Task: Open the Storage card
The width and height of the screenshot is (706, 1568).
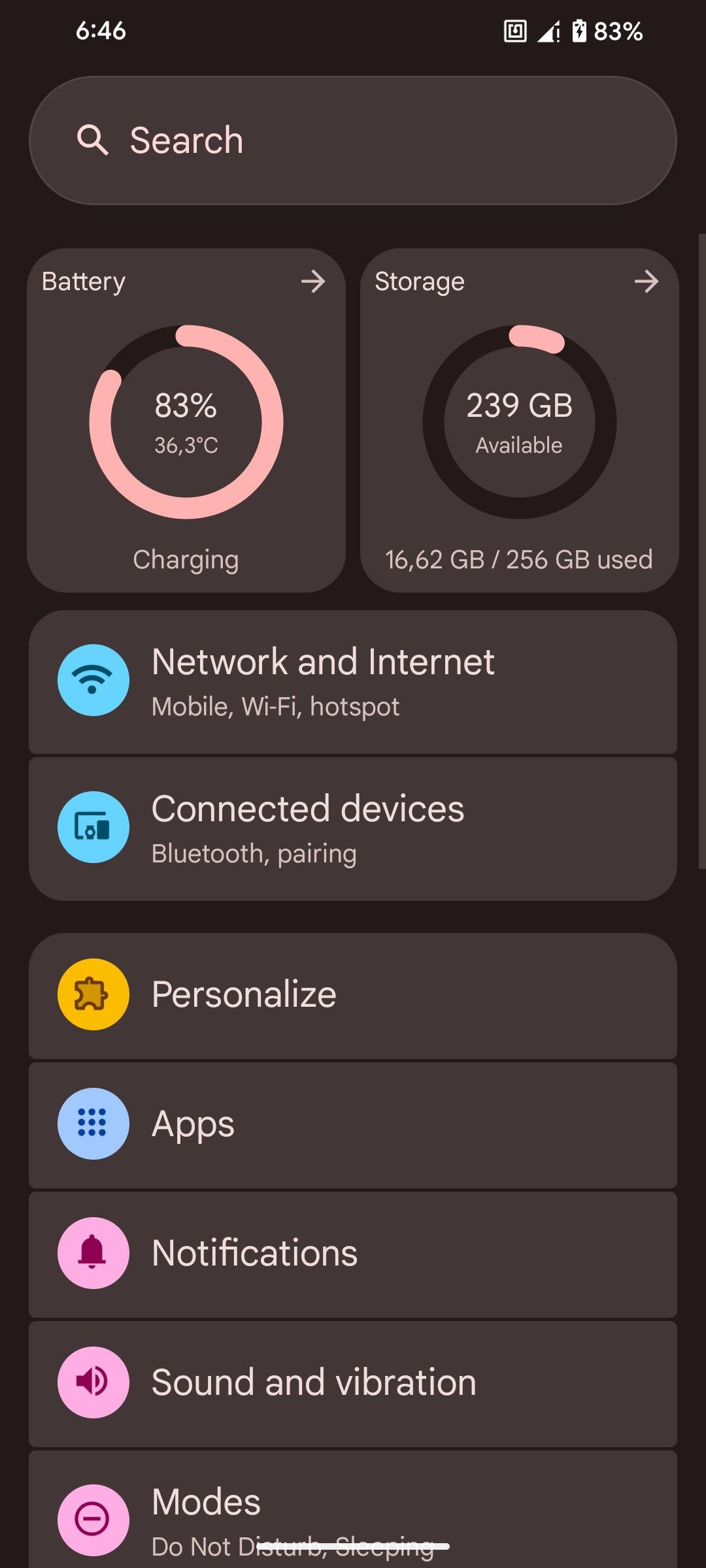Action: tap(519, 420)
